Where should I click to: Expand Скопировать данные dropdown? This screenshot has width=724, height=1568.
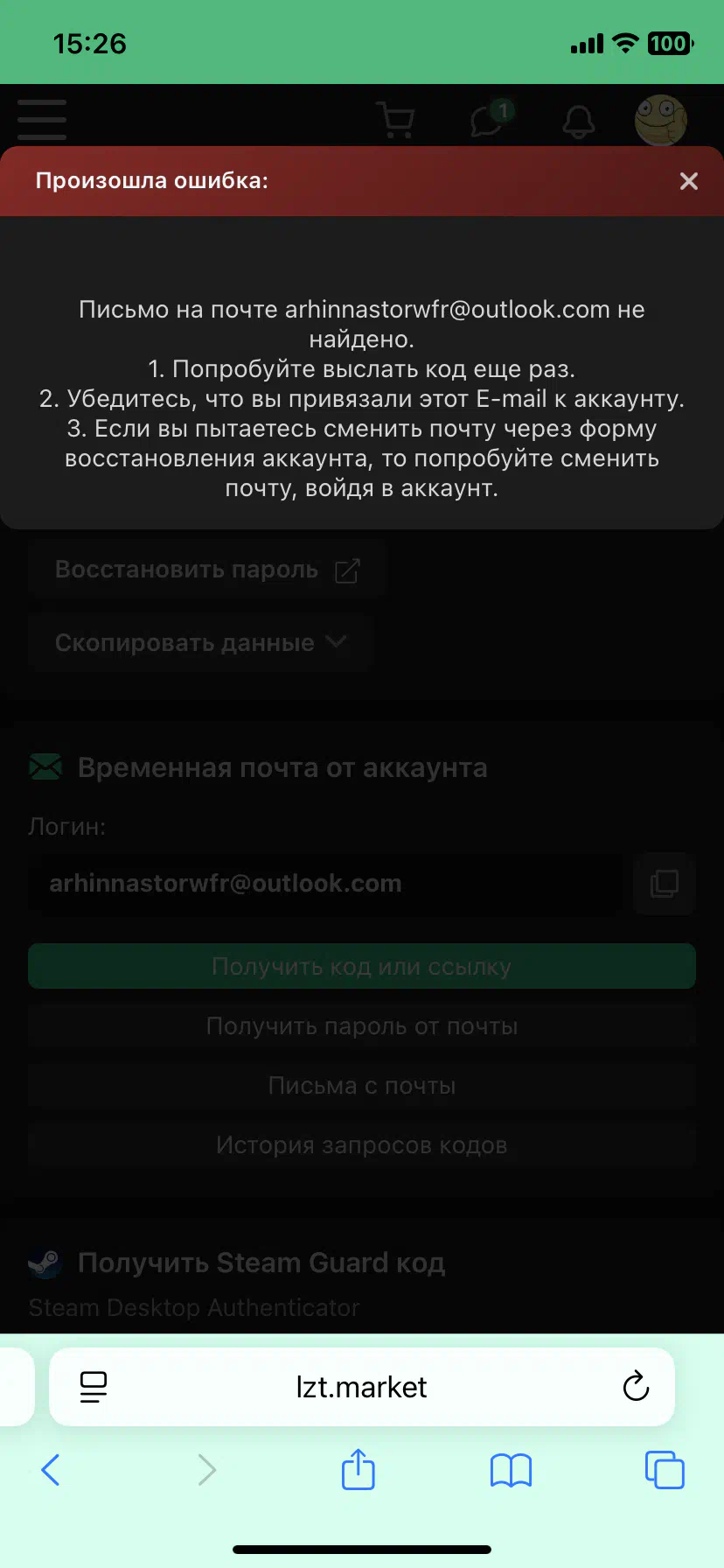pos(201,643)
